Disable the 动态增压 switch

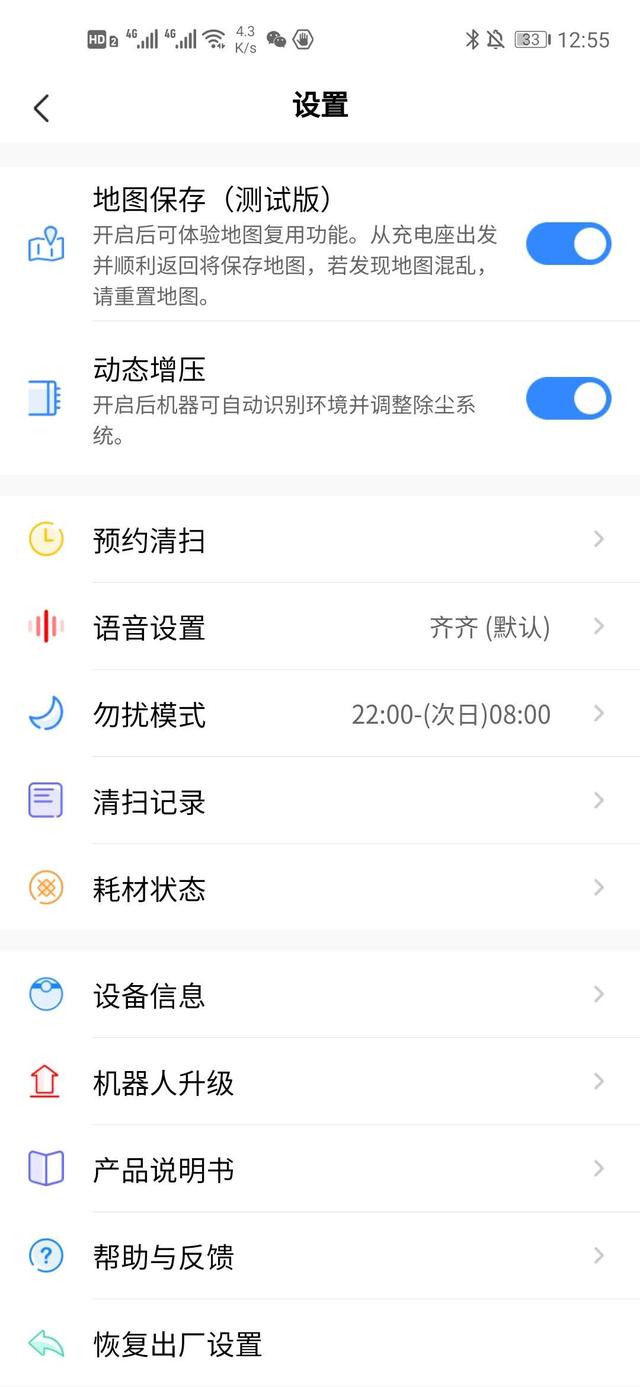click(568, 398)
